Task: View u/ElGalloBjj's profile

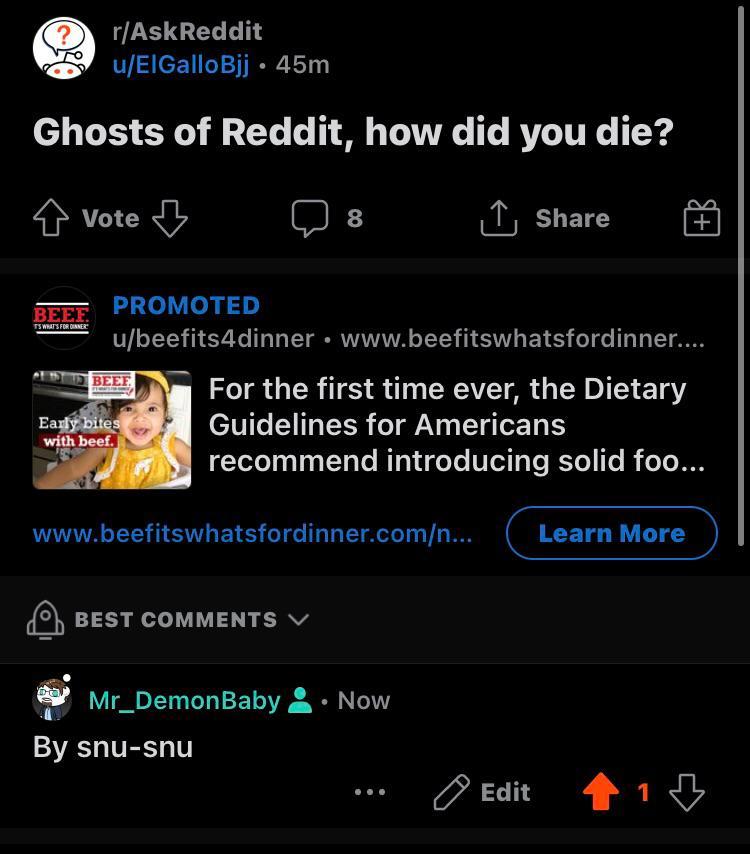Action: click(x=180, y=64)
